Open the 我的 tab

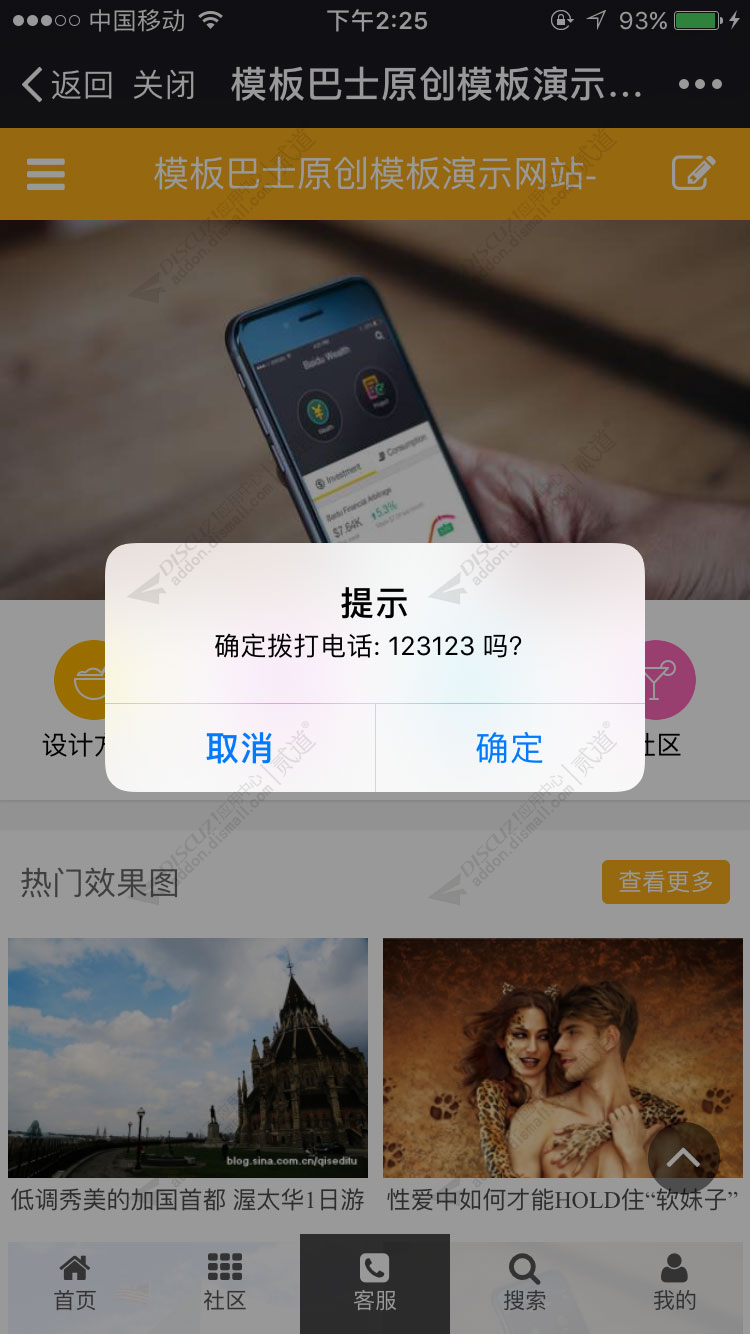pos(675,1284)
